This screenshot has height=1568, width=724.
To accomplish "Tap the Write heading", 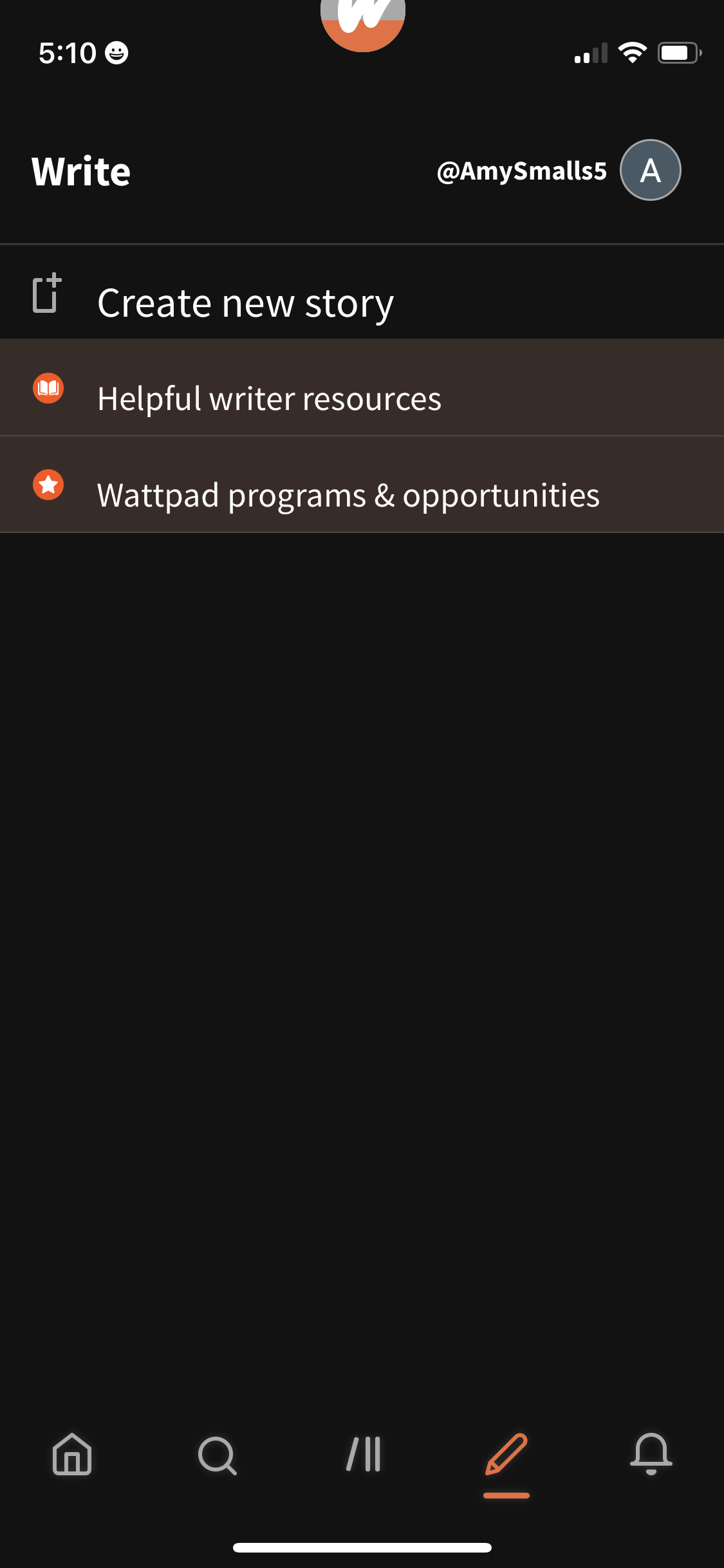I will coord(81,170).
